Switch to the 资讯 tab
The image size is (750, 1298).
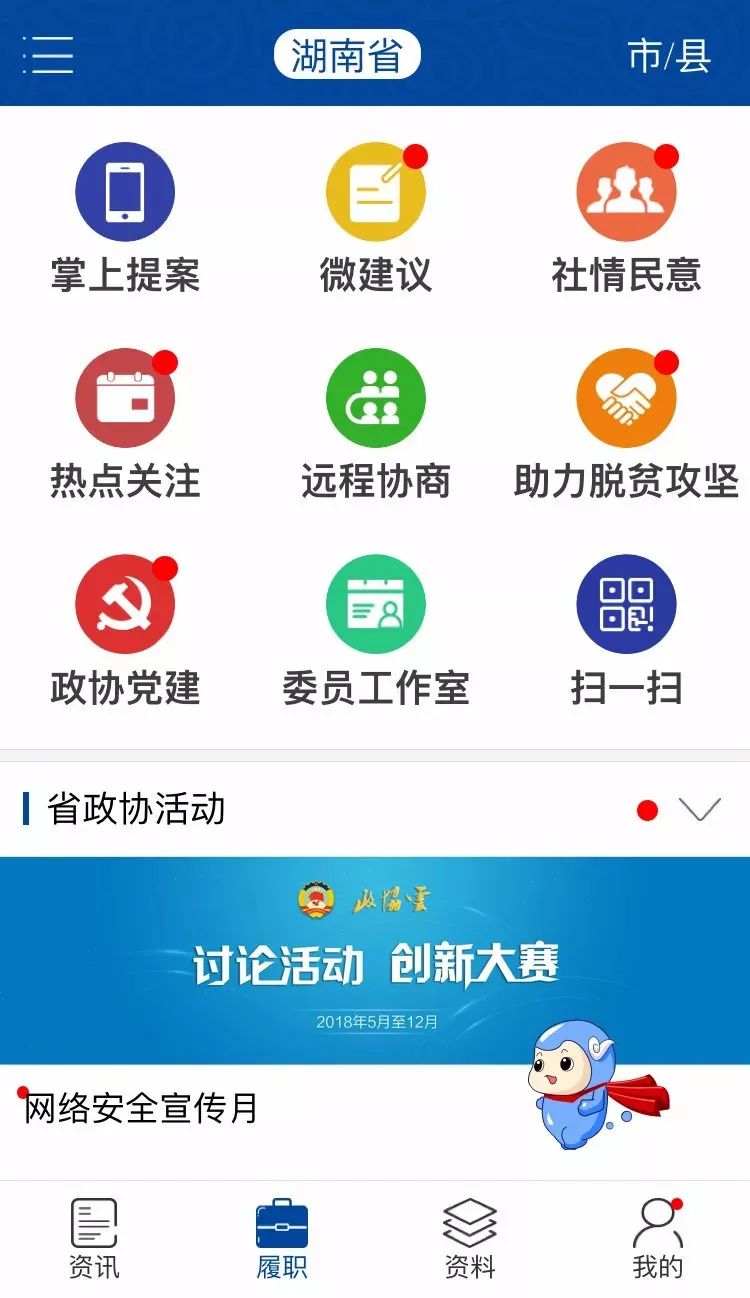point(94,1239)
